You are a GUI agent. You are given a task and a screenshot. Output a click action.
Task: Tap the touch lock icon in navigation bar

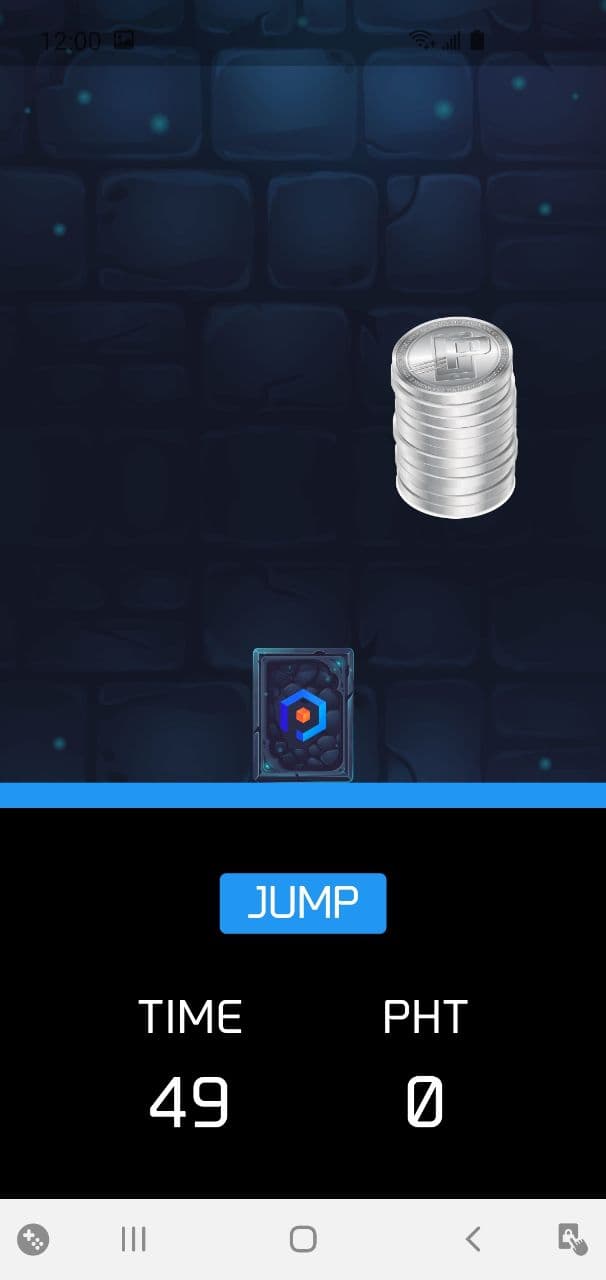point(572,1239)
